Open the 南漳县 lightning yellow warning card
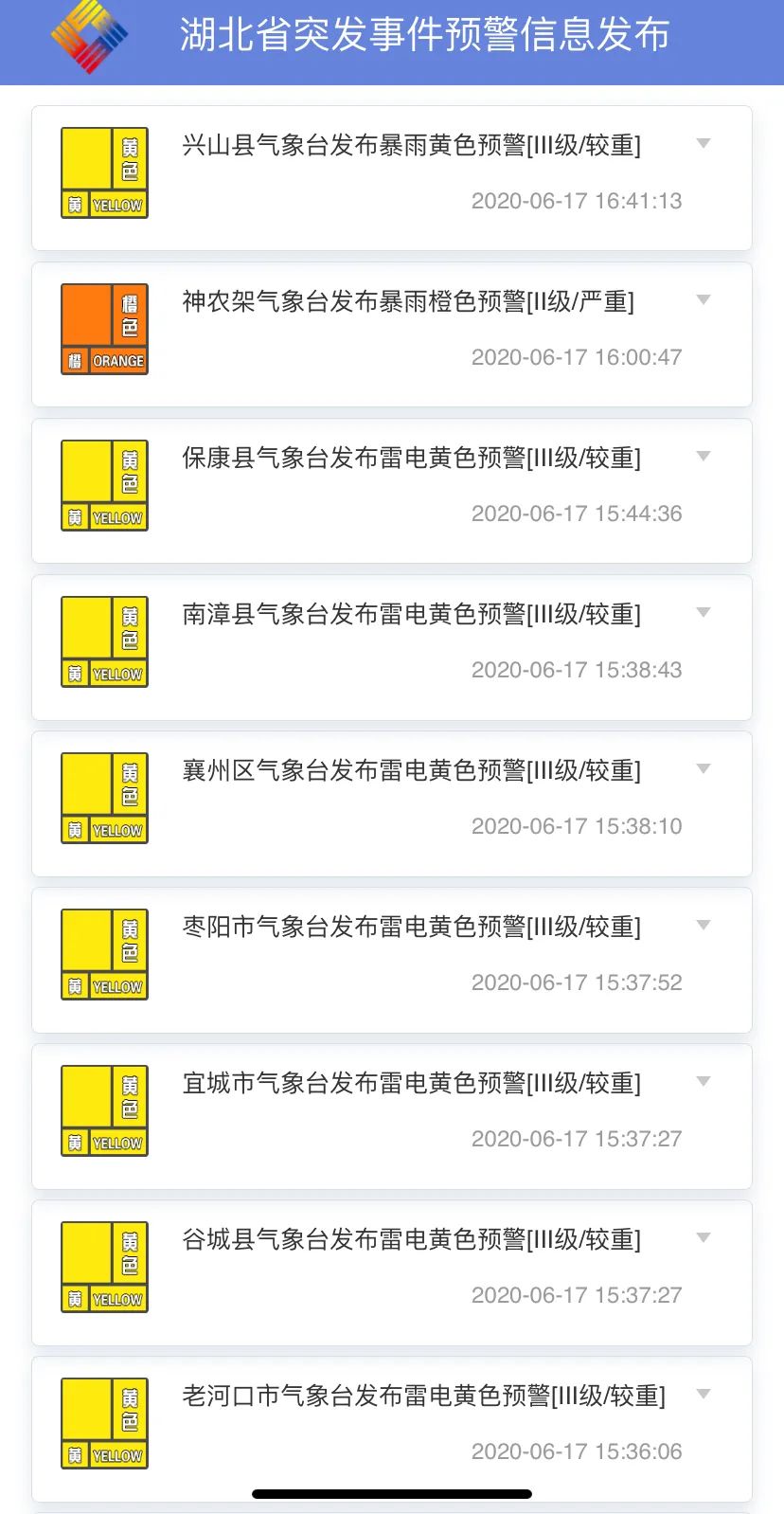Viewport: 784px width, 1514px height. [392, 648]
